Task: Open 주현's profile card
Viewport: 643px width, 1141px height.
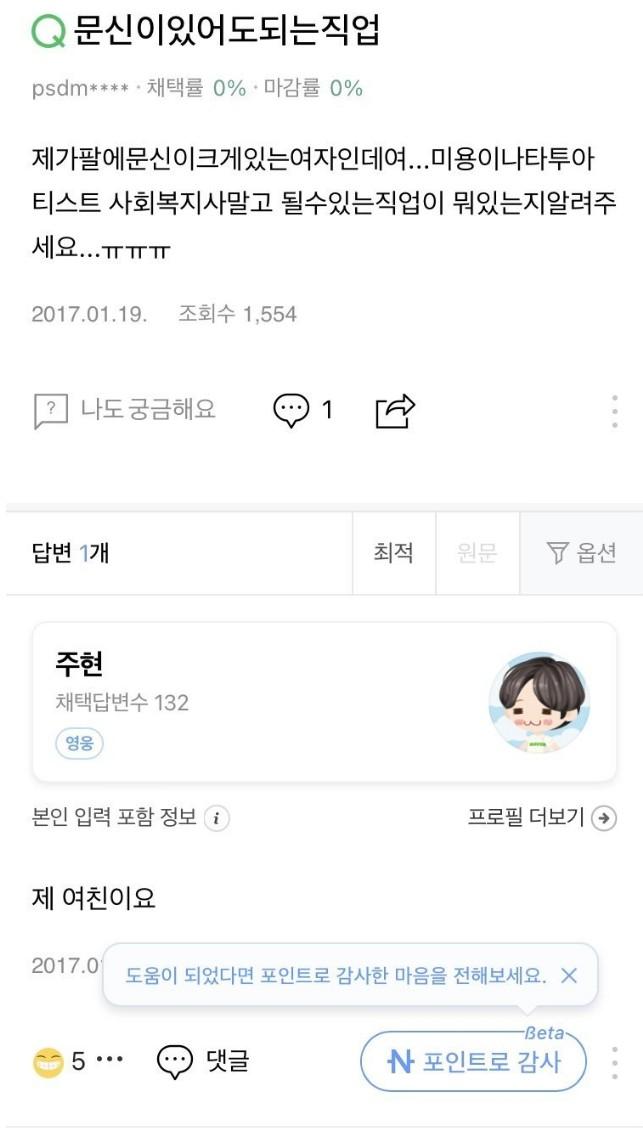Action: (324, 702)
